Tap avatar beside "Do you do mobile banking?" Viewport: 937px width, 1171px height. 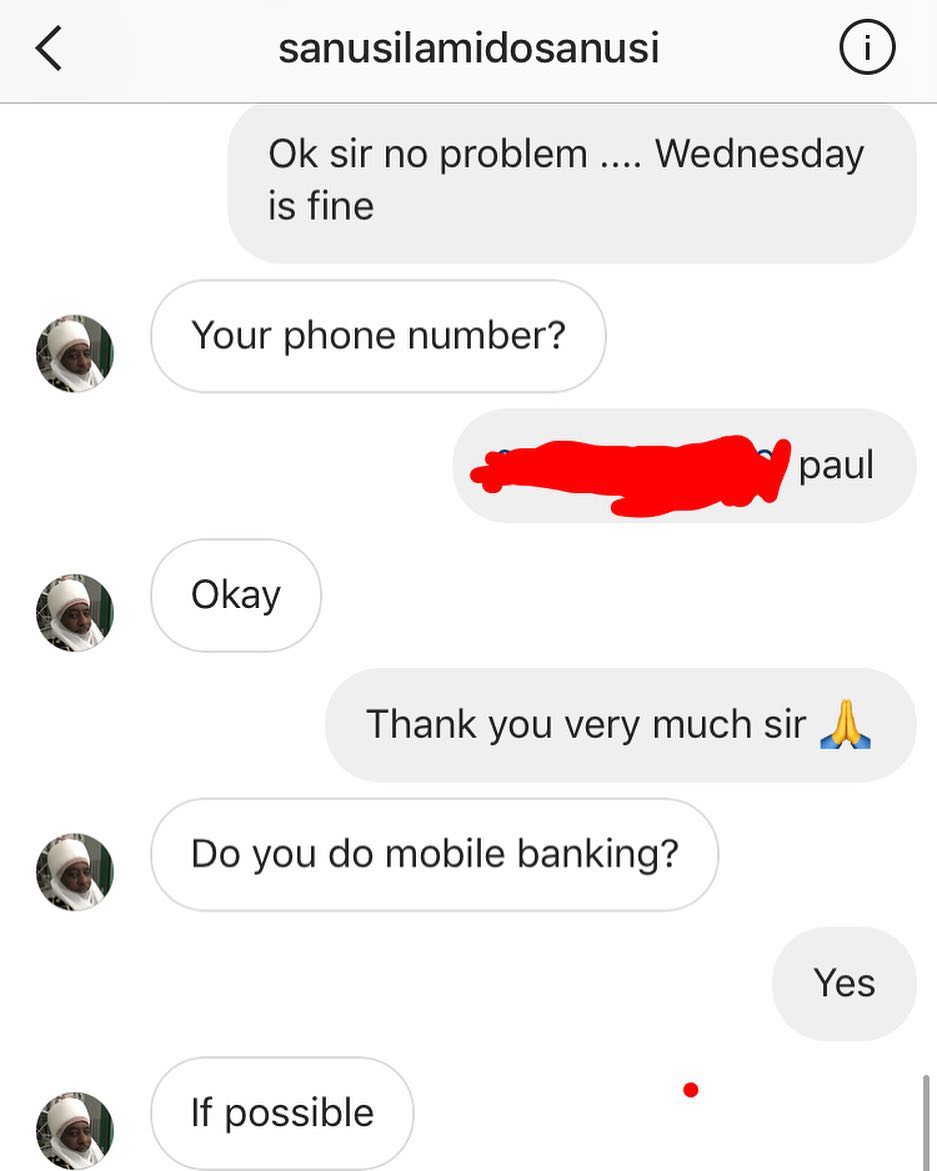click(75, 871)
